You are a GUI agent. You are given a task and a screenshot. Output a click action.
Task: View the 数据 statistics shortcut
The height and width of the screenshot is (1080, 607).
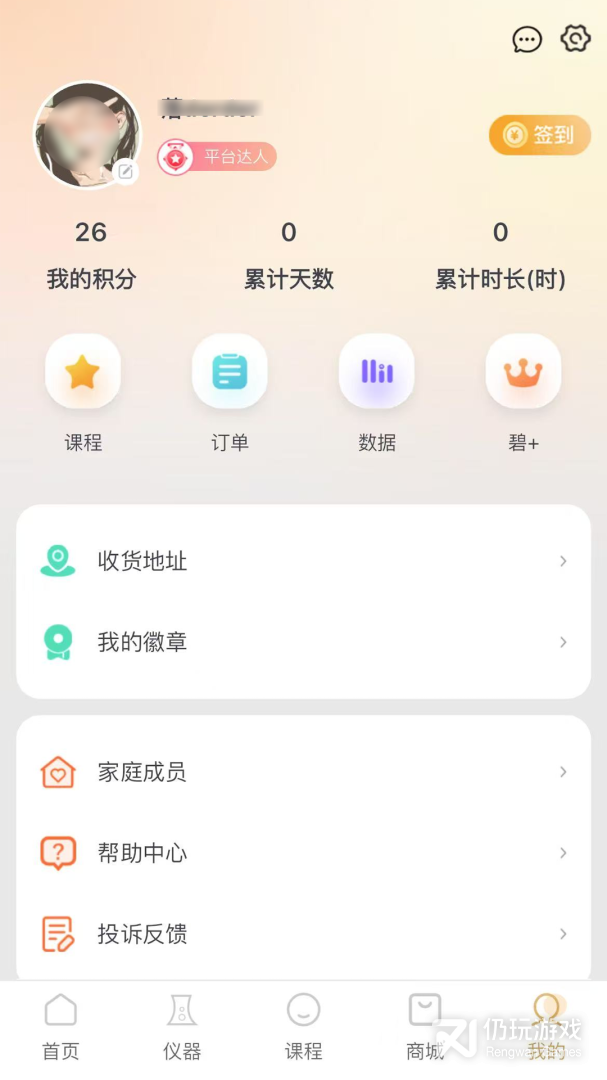click(377, 372)
